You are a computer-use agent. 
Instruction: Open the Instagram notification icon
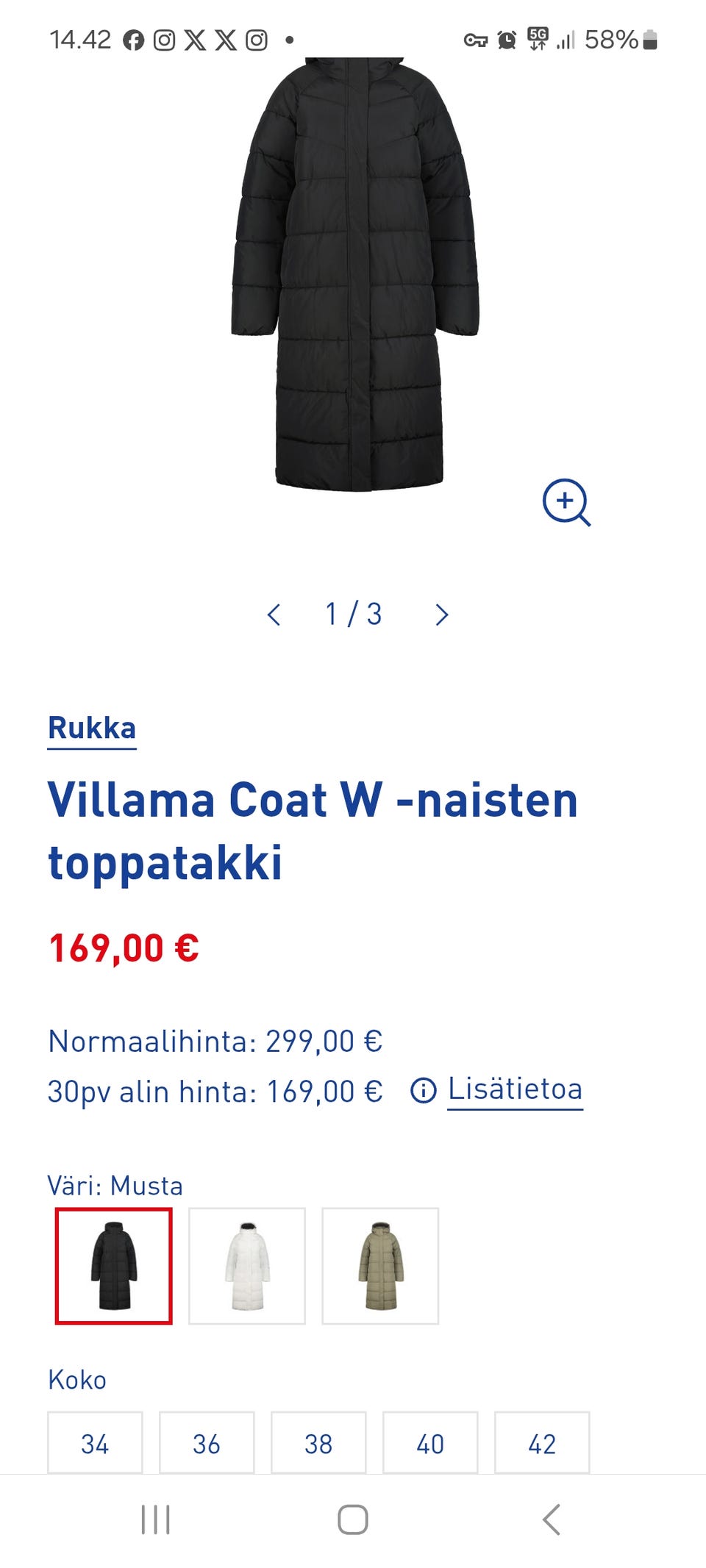click(165, 40)
